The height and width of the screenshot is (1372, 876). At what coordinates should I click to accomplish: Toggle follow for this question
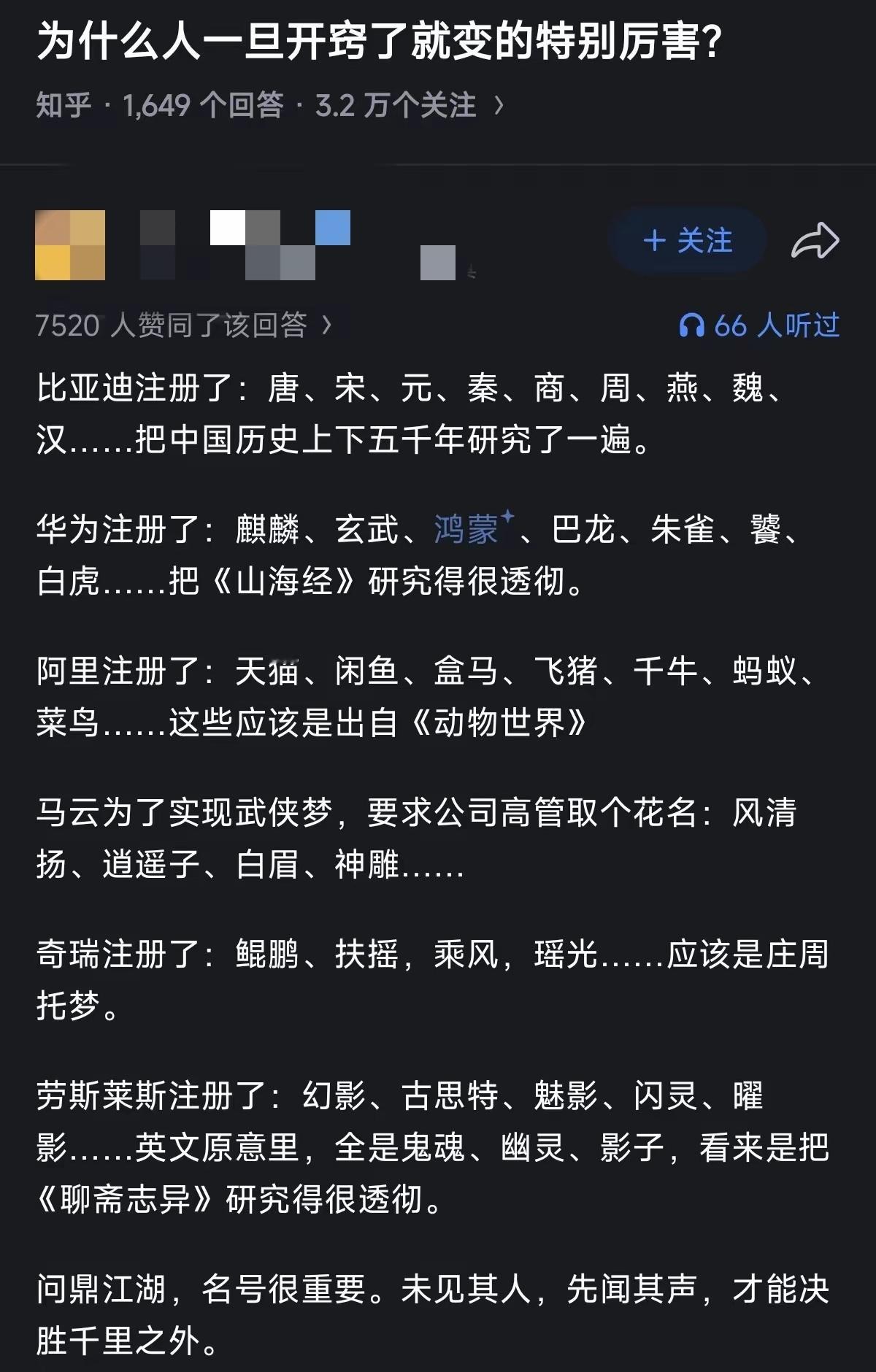[x=686, y=242]
